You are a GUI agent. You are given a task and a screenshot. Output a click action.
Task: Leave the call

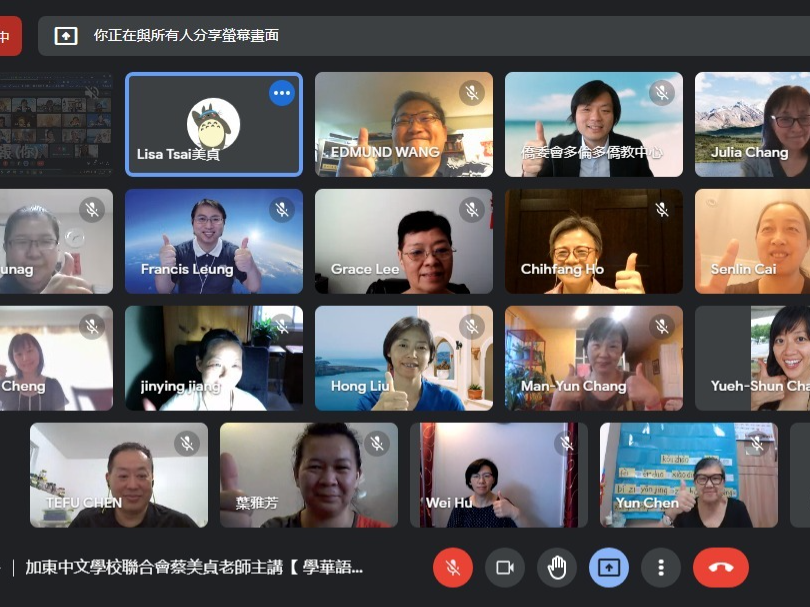720,567
